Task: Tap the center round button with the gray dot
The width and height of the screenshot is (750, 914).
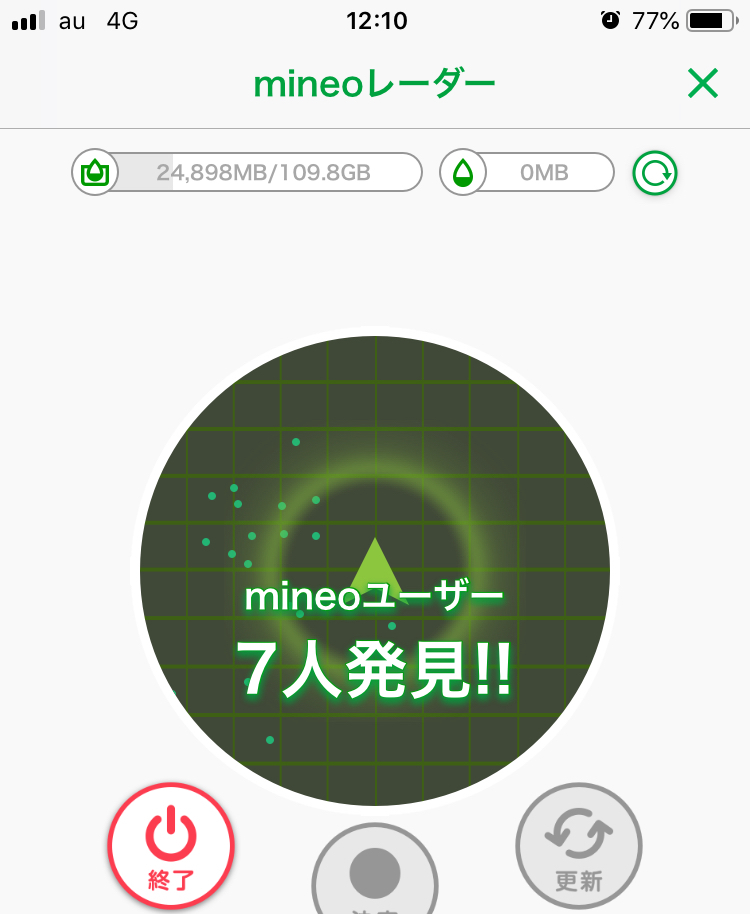Action: pos(375,869)
